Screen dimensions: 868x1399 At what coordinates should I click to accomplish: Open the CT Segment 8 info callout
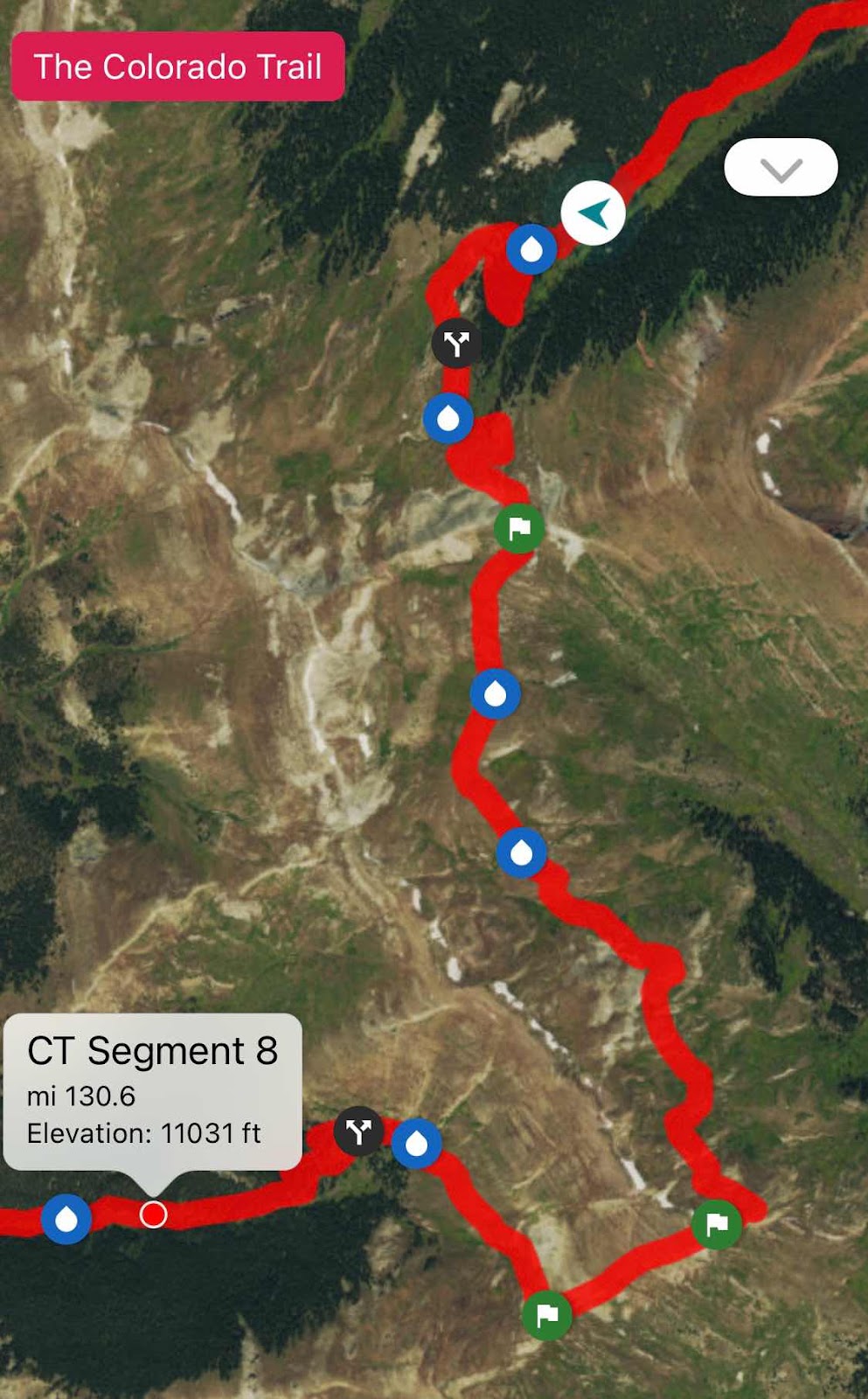[153, 1092]
